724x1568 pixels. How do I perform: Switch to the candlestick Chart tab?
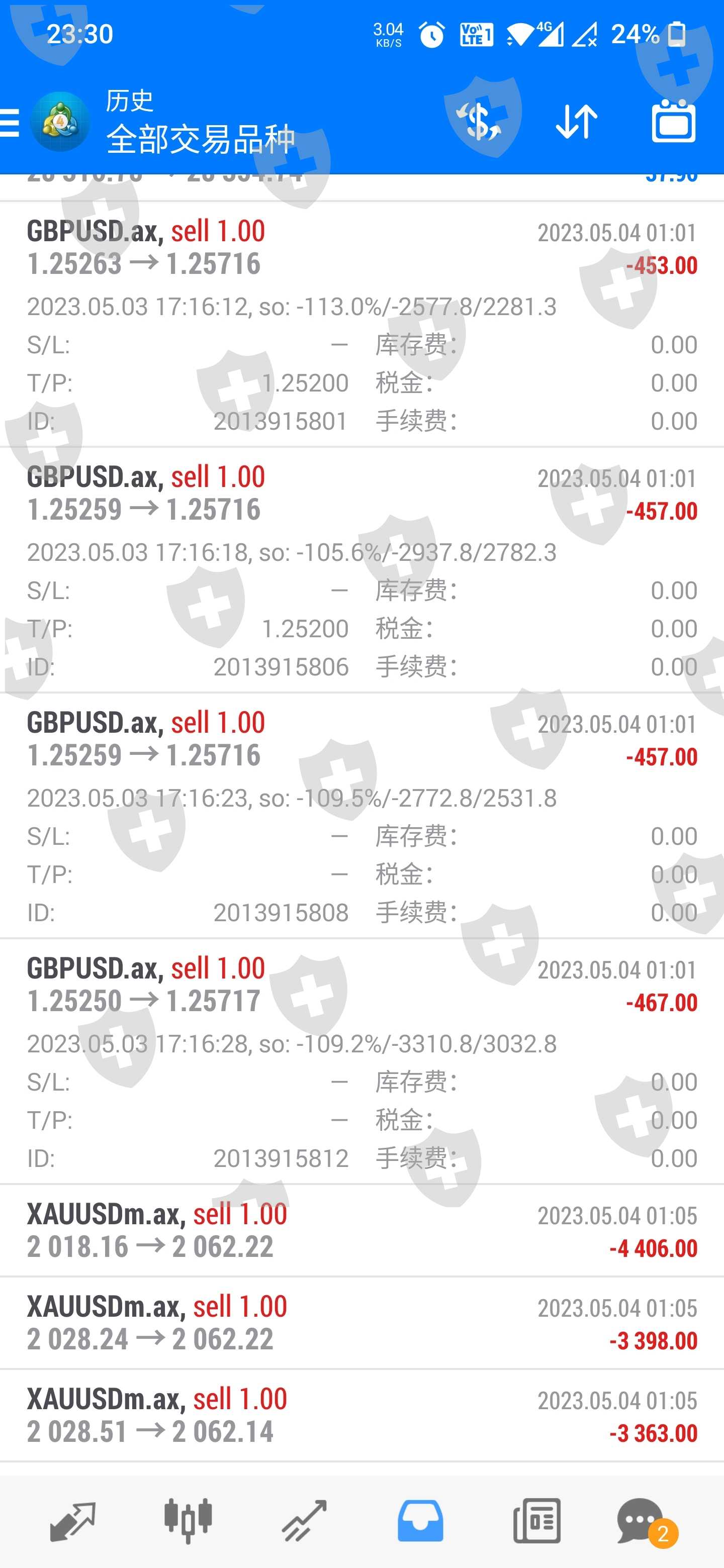tap(188, 1521)
